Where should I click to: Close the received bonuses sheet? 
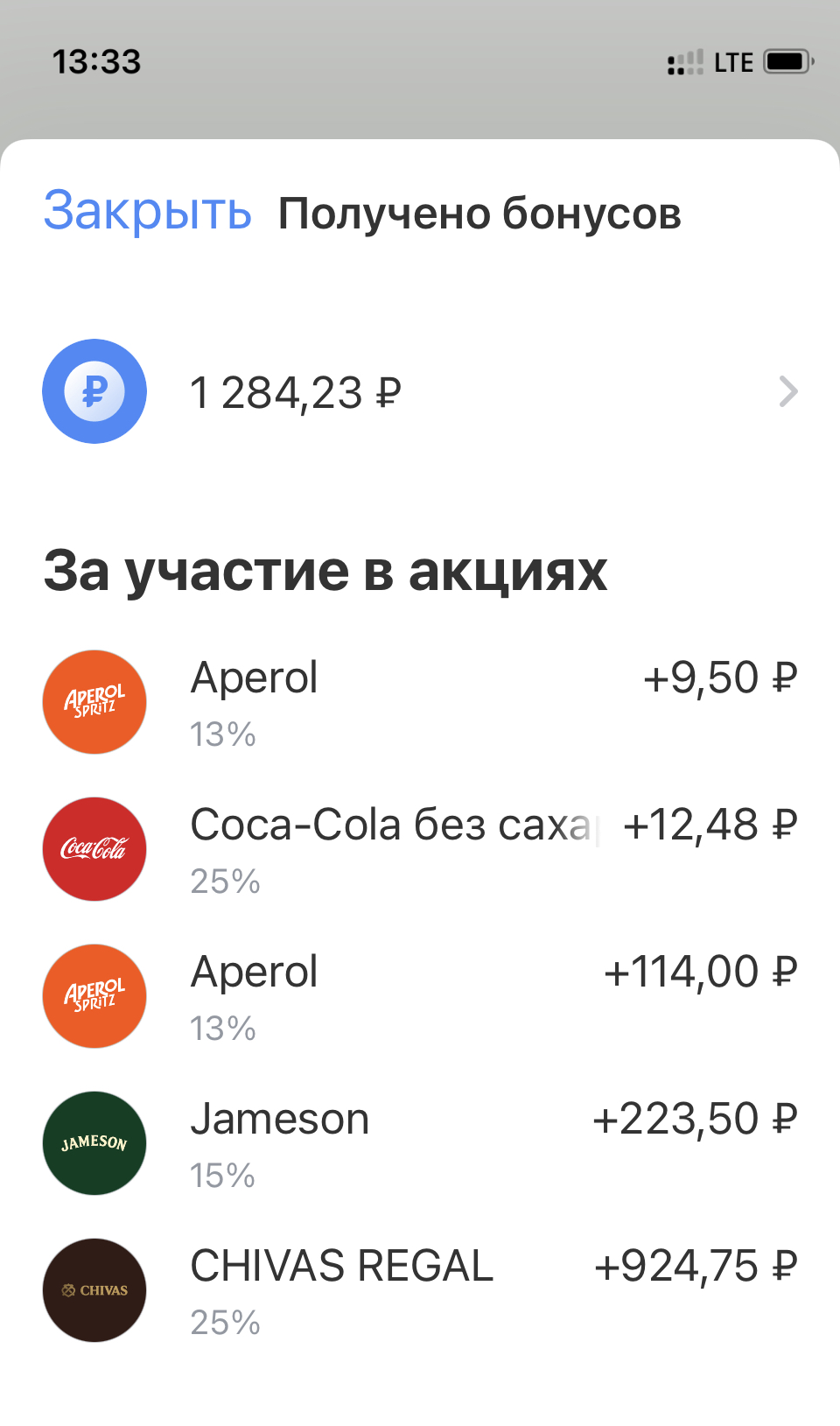147,211
